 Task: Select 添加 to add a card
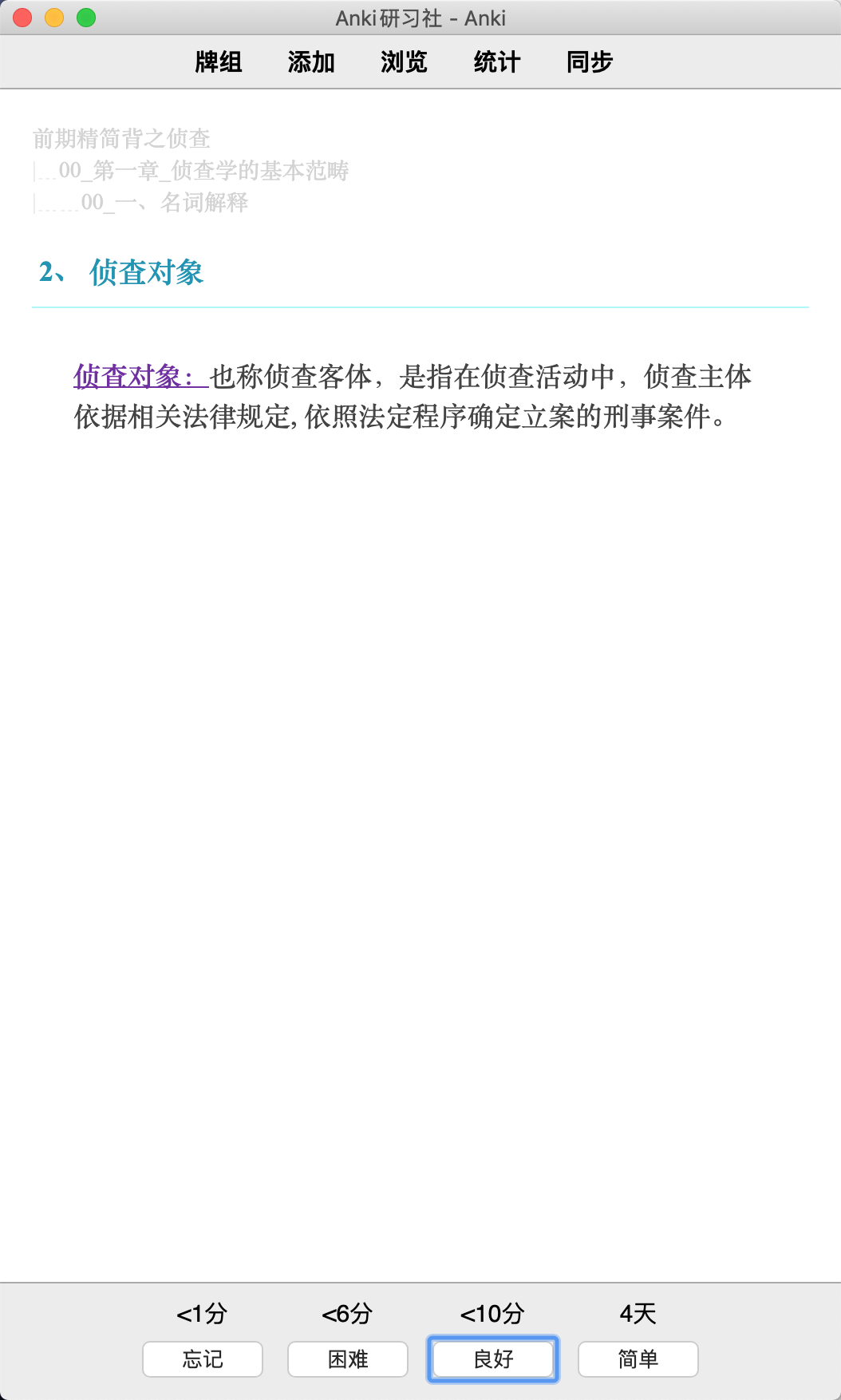311,61
